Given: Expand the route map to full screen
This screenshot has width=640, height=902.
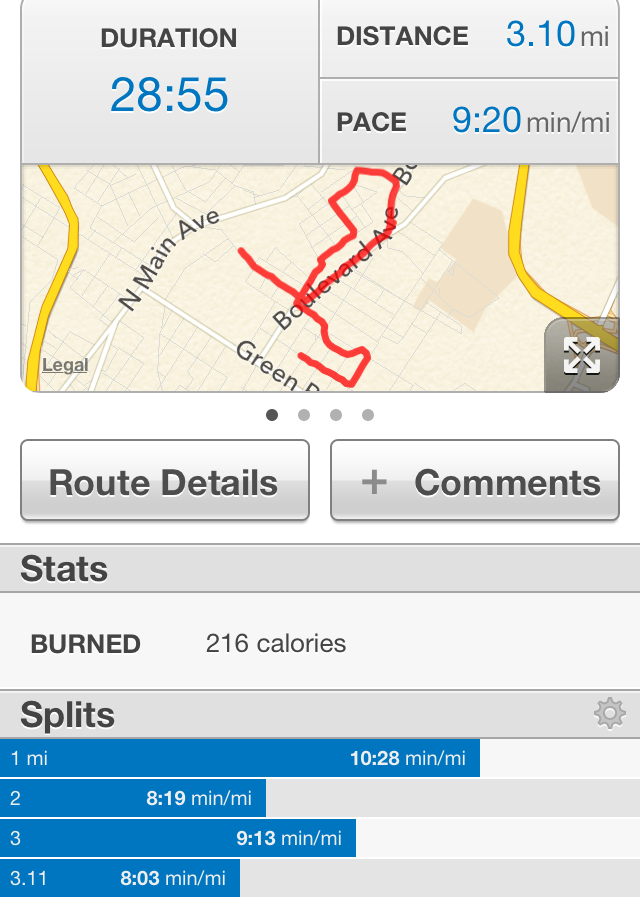Looking at the screenshot, I should (x=581, y=355).
